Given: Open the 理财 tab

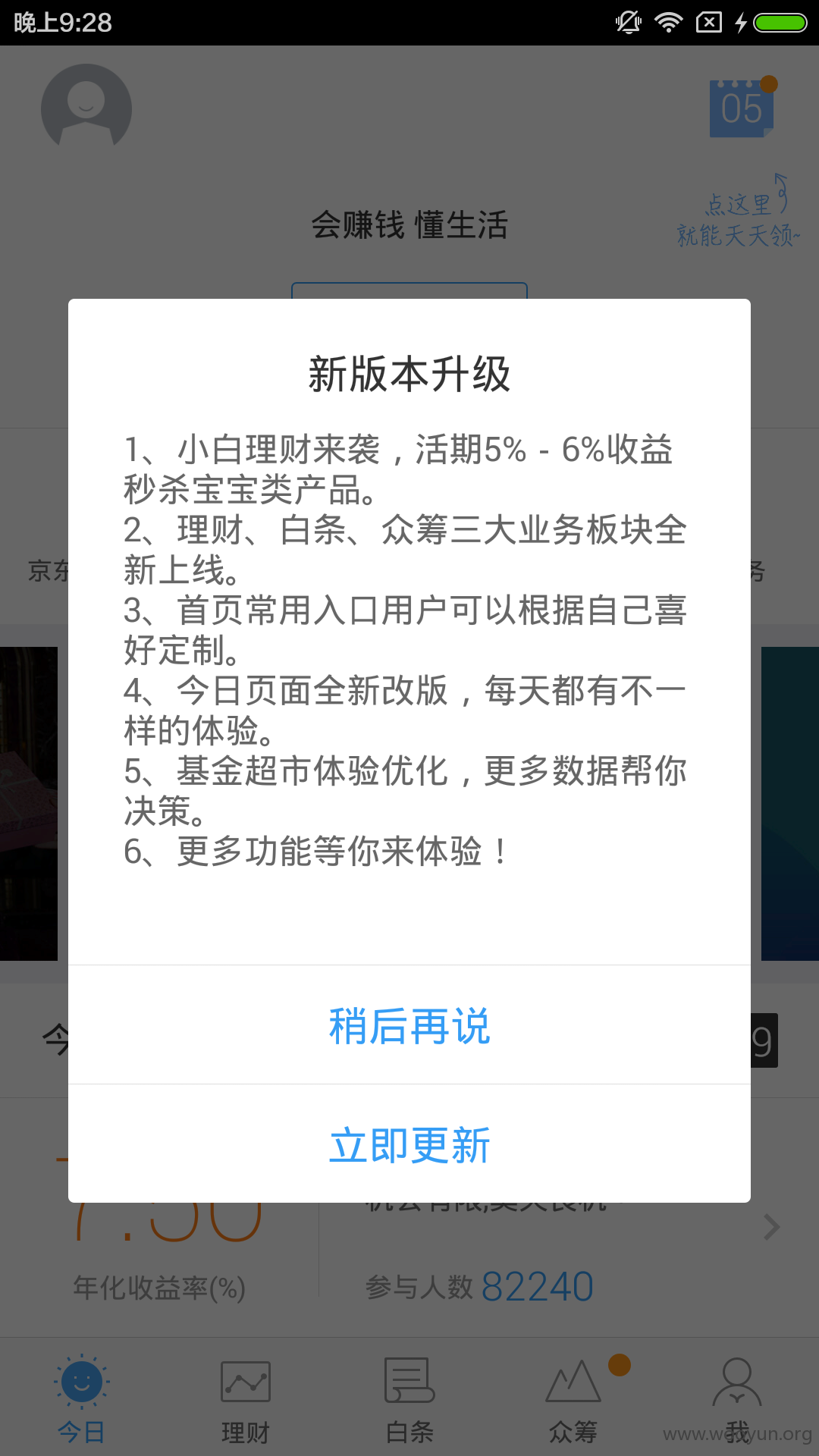Looking at the screenshot, I should (246, 1398).
